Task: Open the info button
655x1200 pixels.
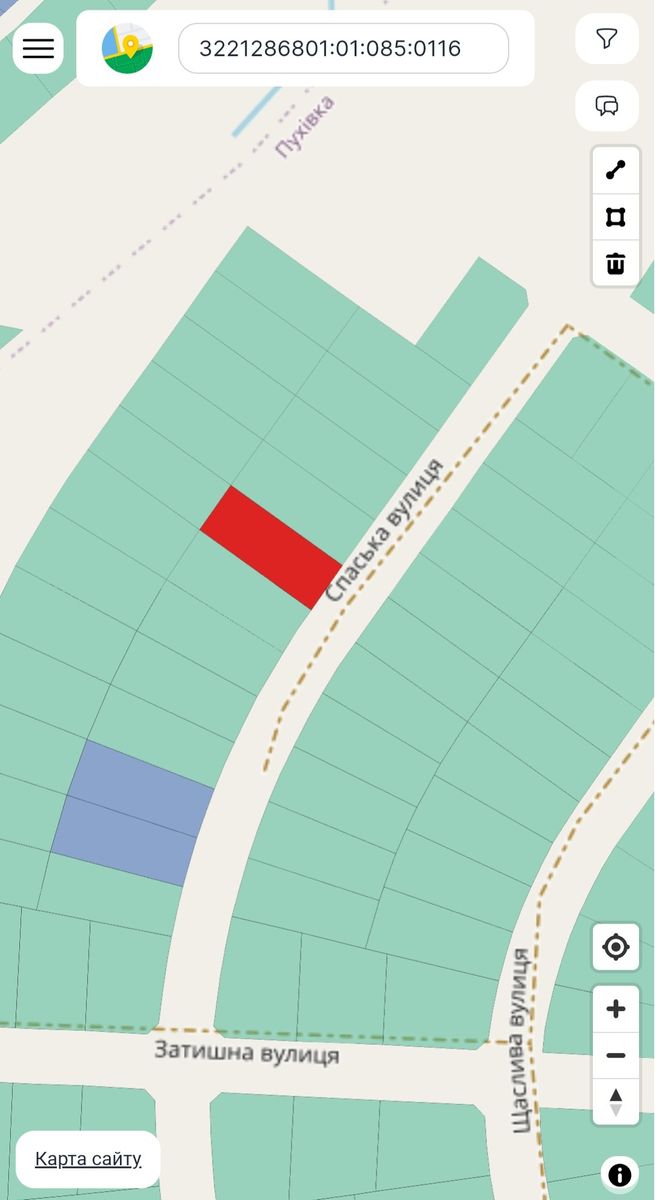Action: coord(620,1174)
